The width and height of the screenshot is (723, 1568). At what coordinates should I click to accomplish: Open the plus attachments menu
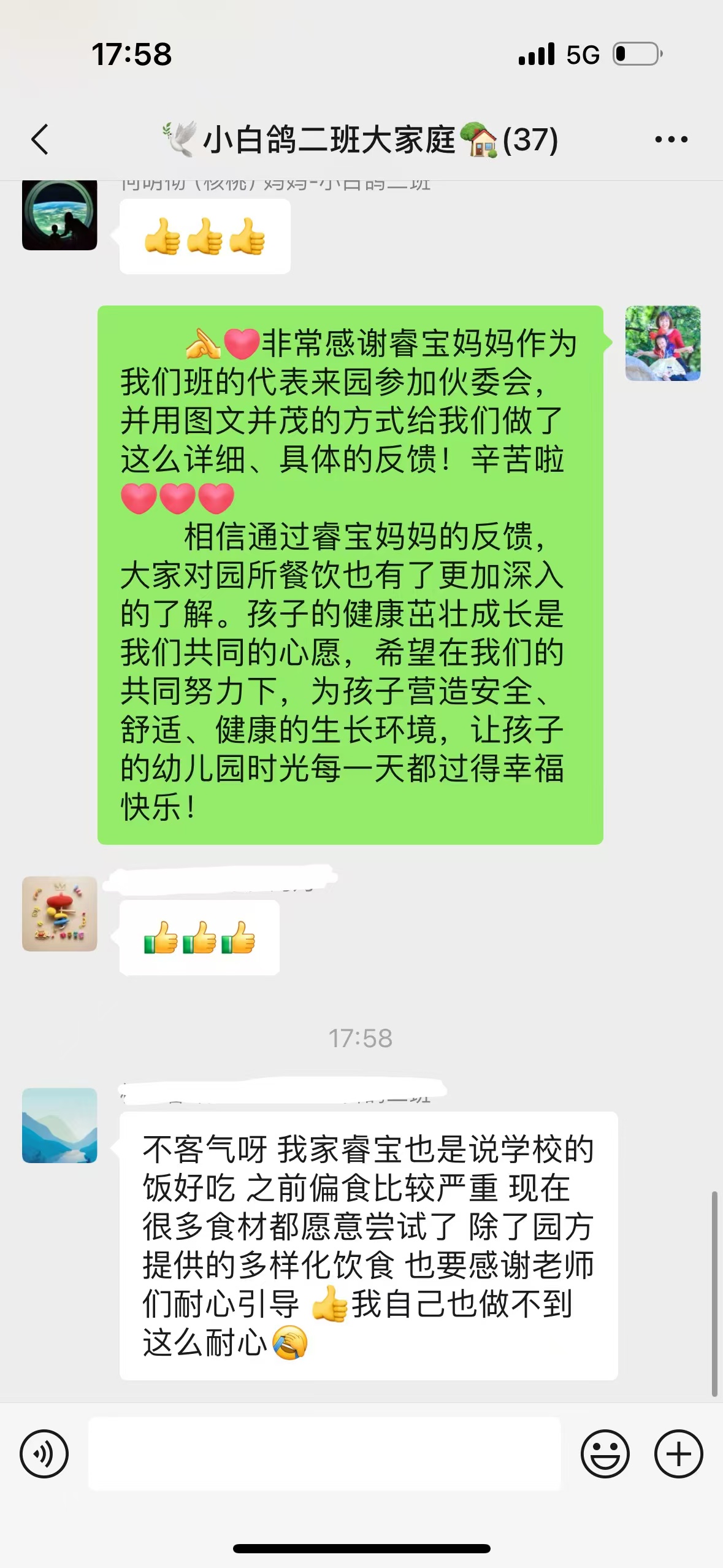click(678, 1453)
